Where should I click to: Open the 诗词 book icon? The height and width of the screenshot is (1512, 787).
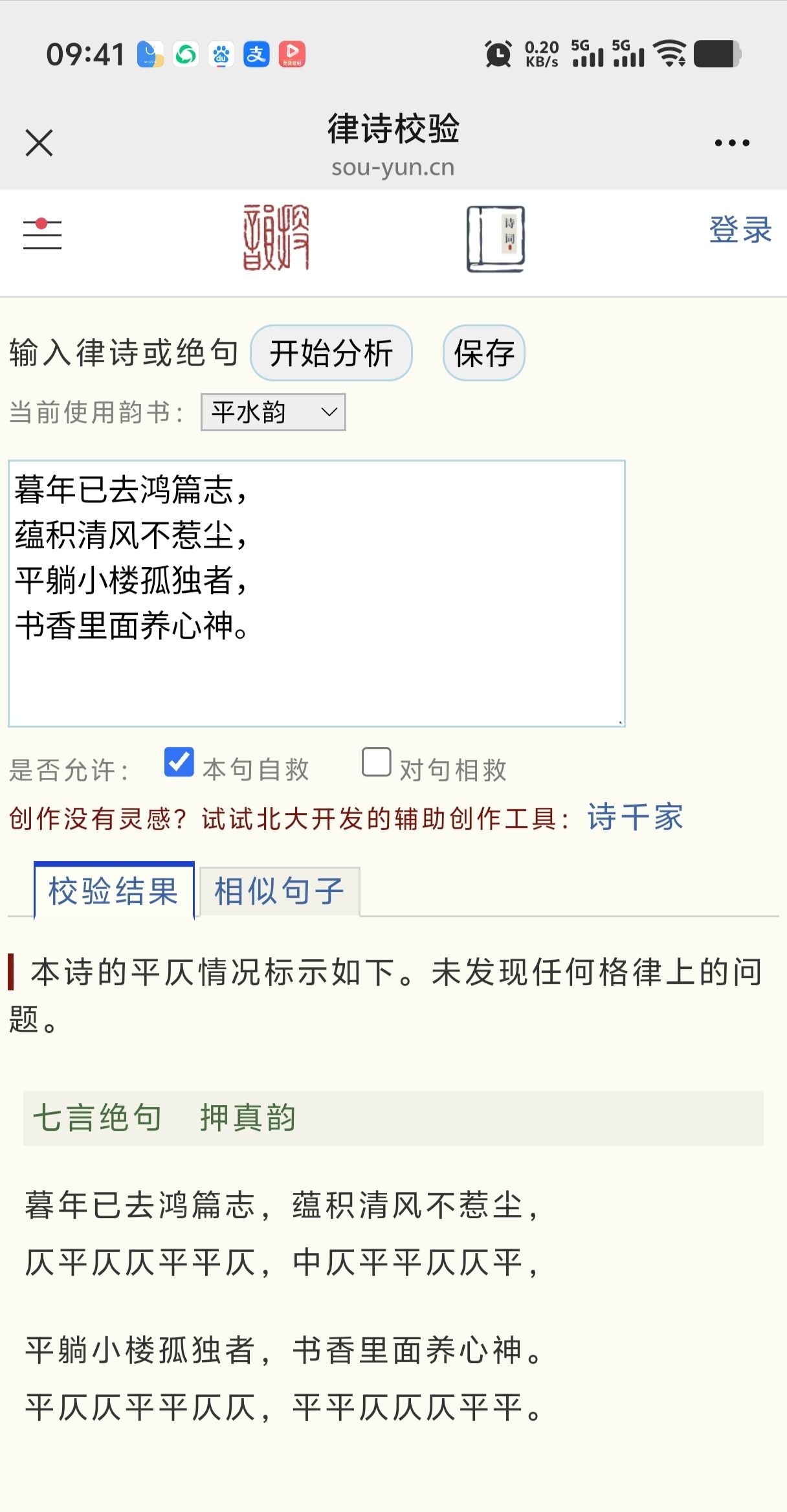click(x=496, y=239)
